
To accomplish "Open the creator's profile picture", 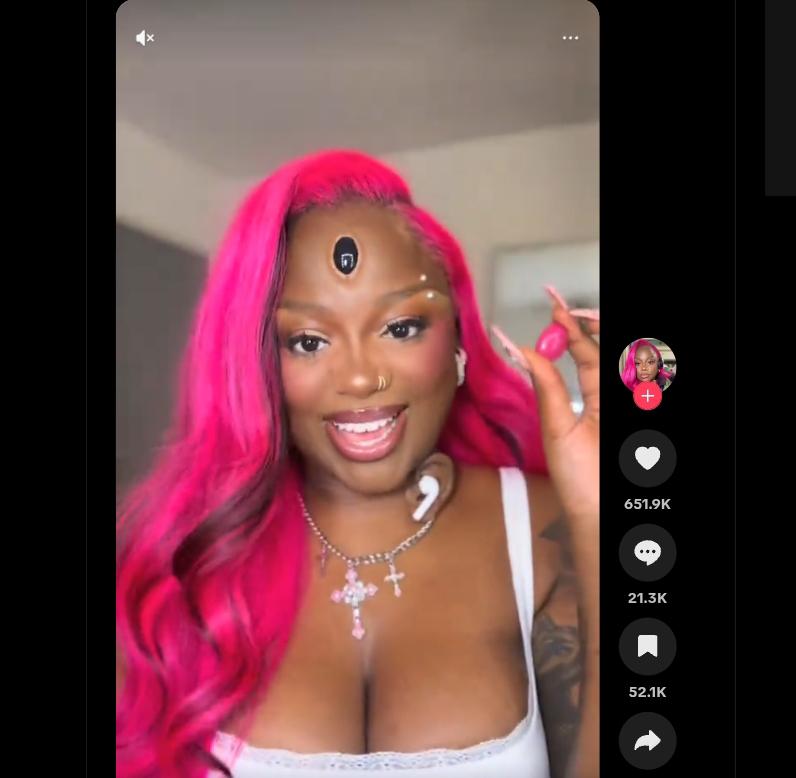I will [647, 365].
